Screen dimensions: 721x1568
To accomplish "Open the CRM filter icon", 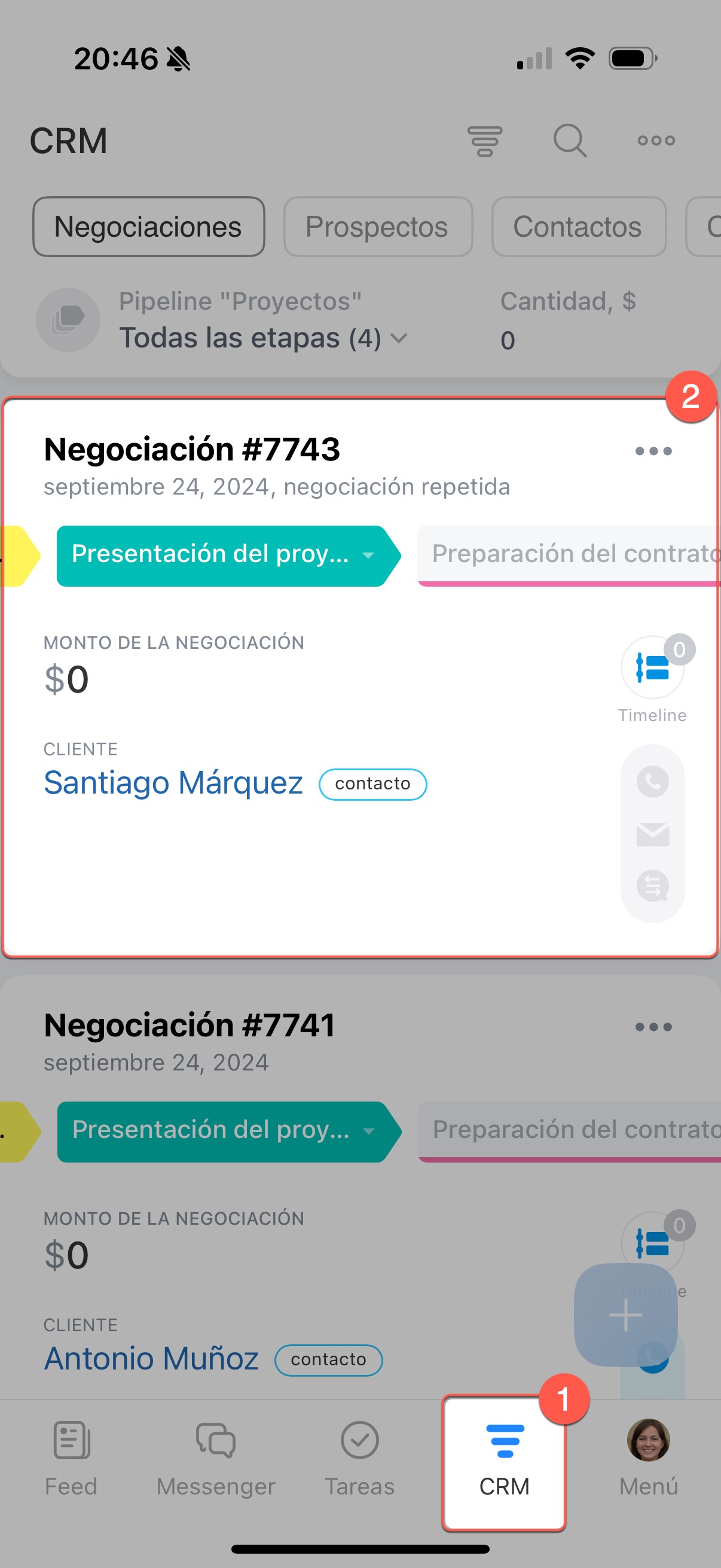I will (484, 141).
